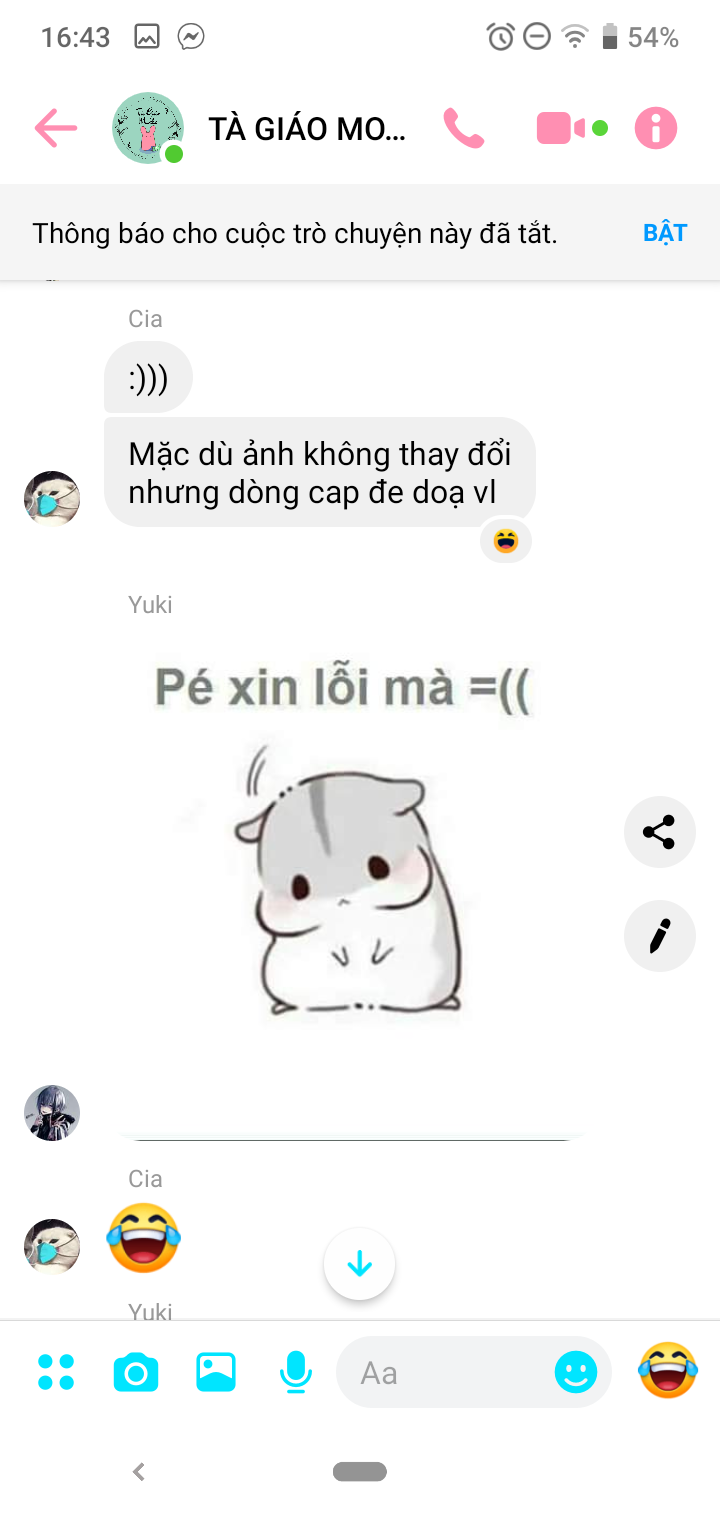
Task: Tap the system back button
Action: pos(139,1471)
